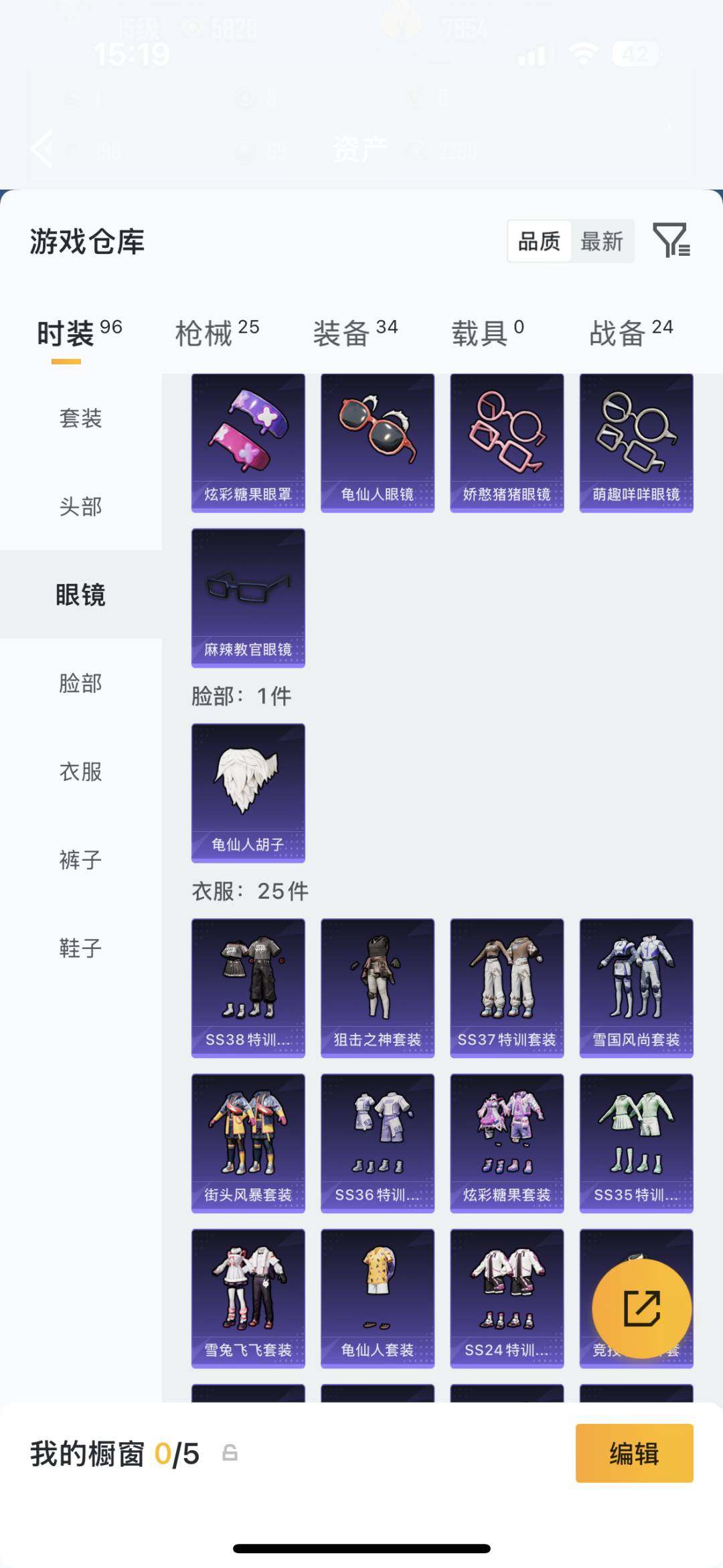Sort warehouse items by 品质

pyautogui.click(x=540, y=241)
